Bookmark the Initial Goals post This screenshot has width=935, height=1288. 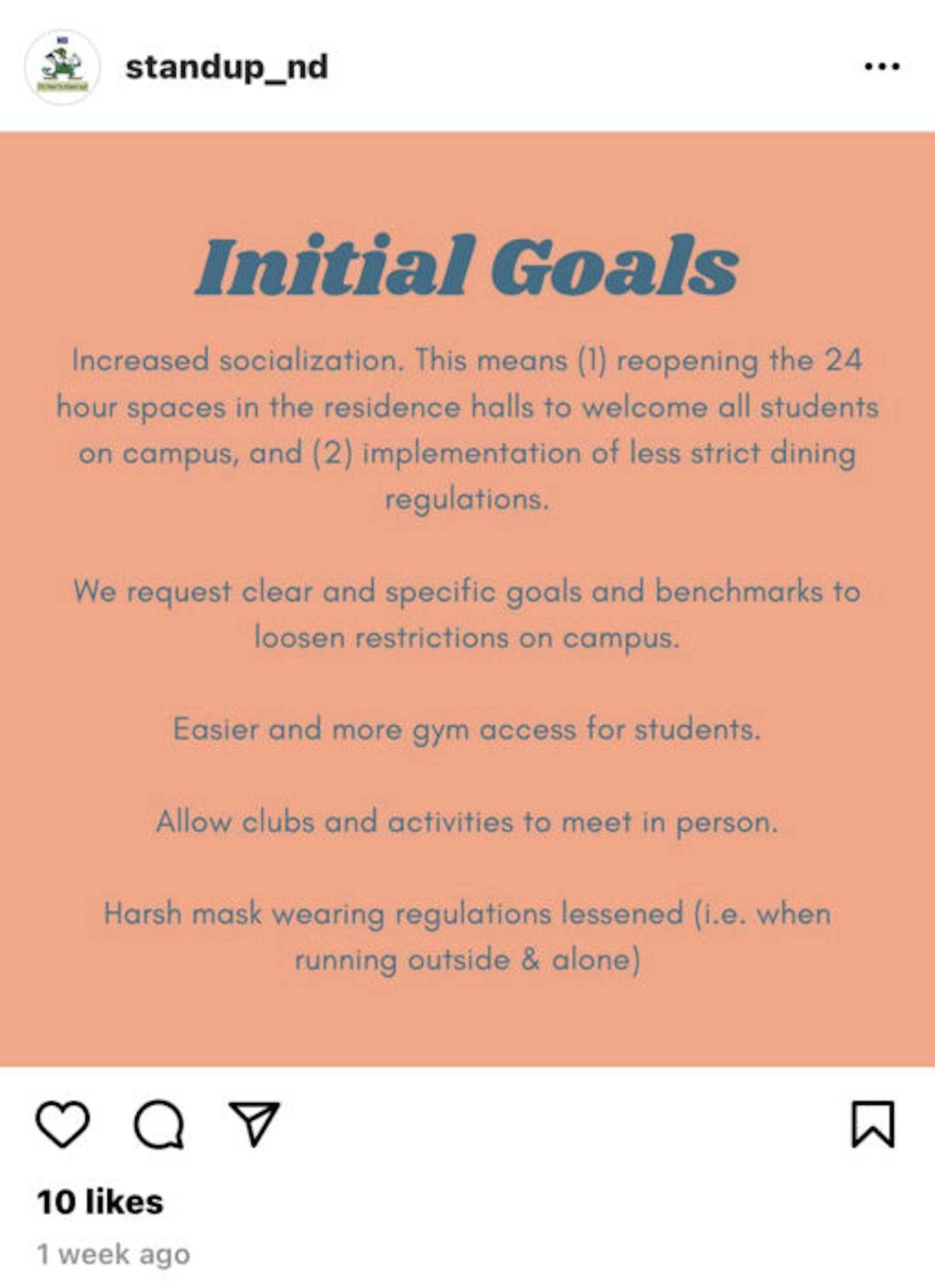872,1124
